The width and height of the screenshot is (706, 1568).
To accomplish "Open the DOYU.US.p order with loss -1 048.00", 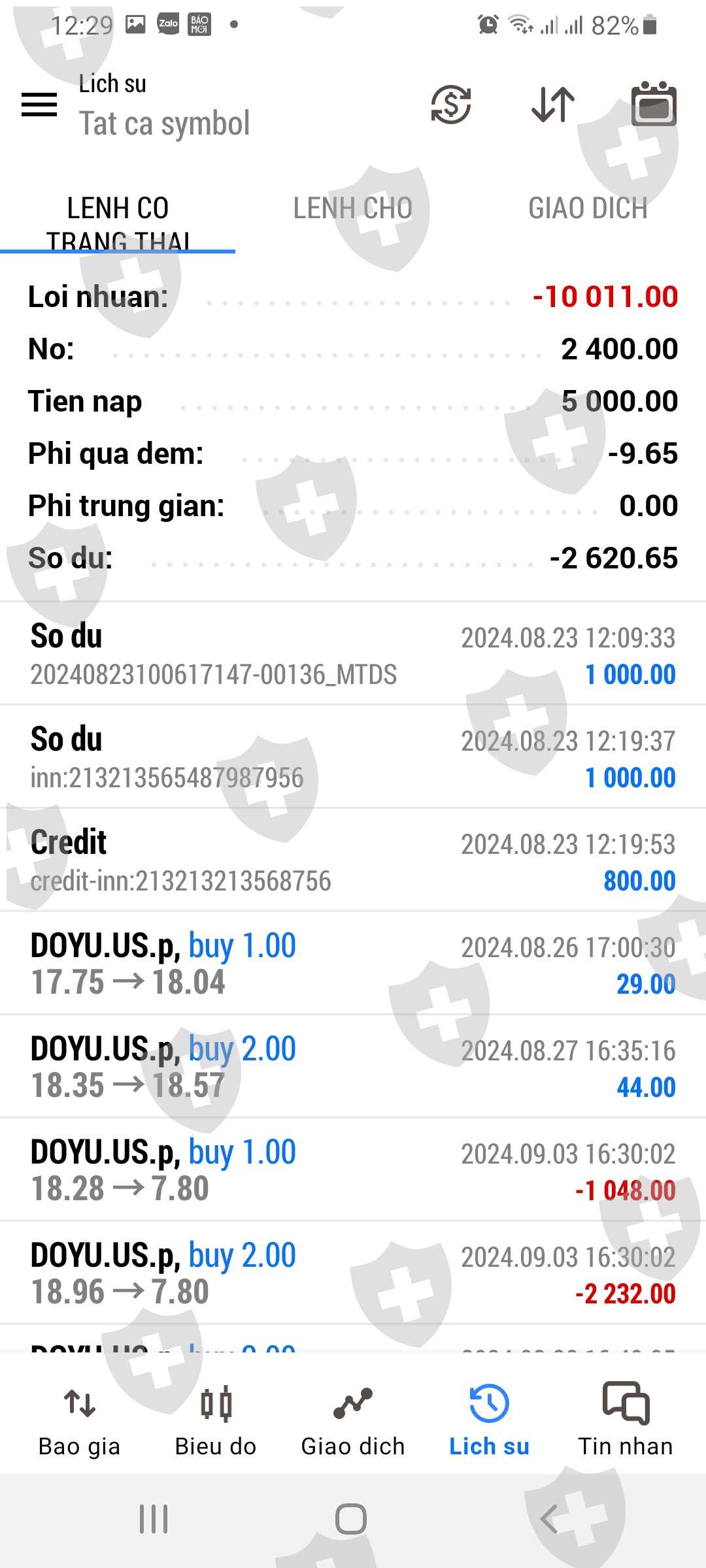I will click(x=353, y=1170).
